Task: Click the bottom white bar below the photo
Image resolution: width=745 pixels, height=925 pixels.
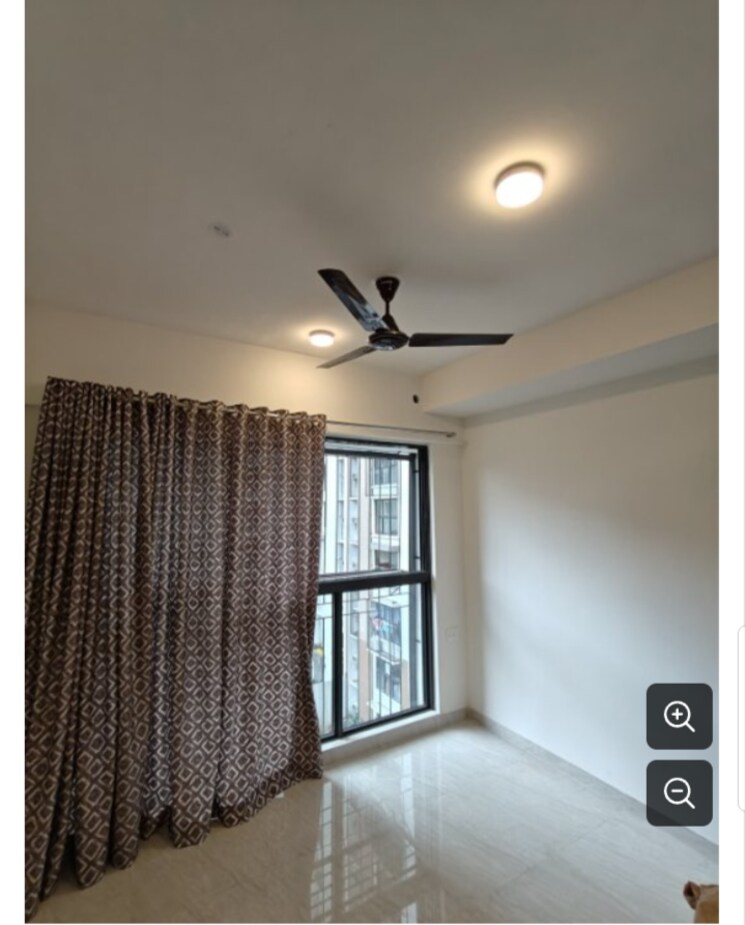Action: click(x=372, y=922)
